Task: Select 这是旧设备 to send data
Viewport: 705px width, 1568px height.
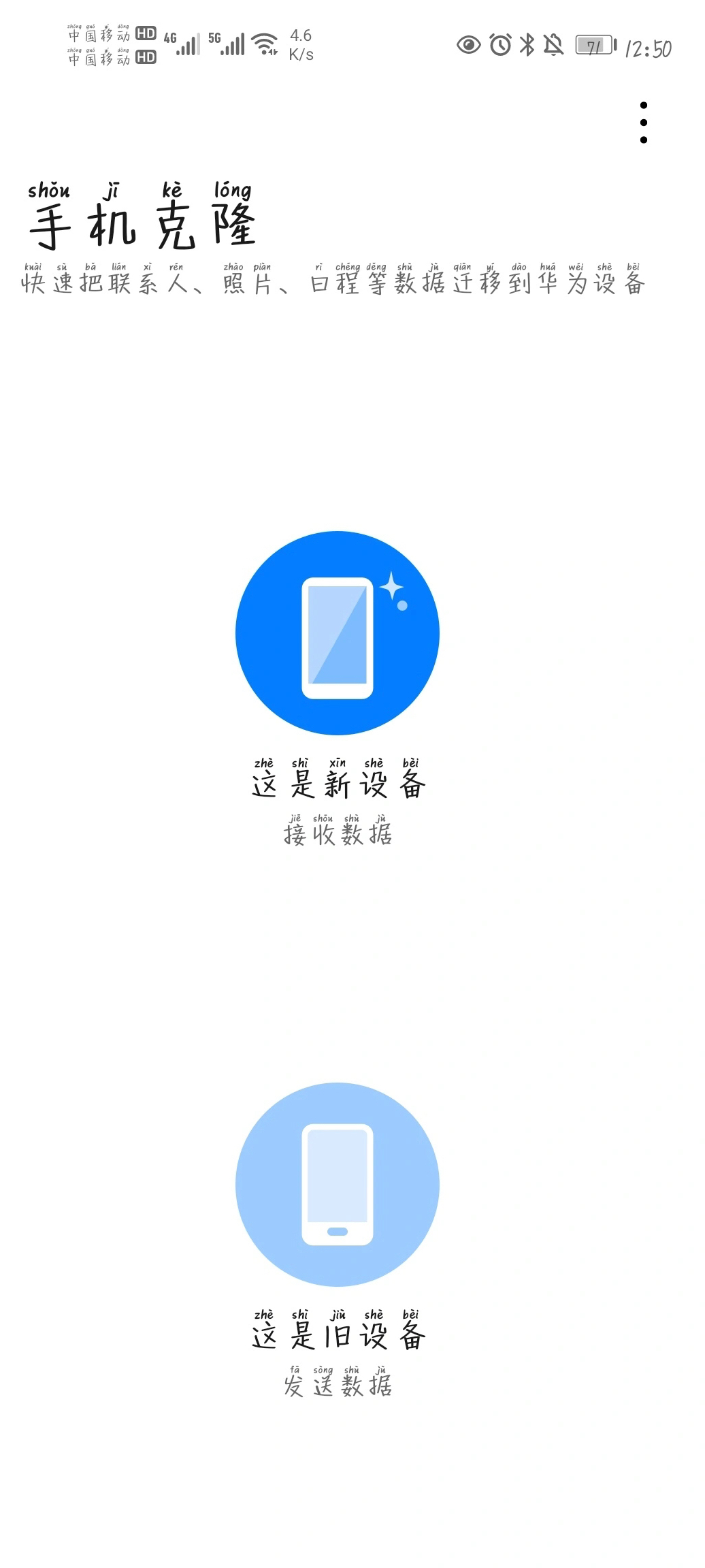Action: coord(337,1185)
